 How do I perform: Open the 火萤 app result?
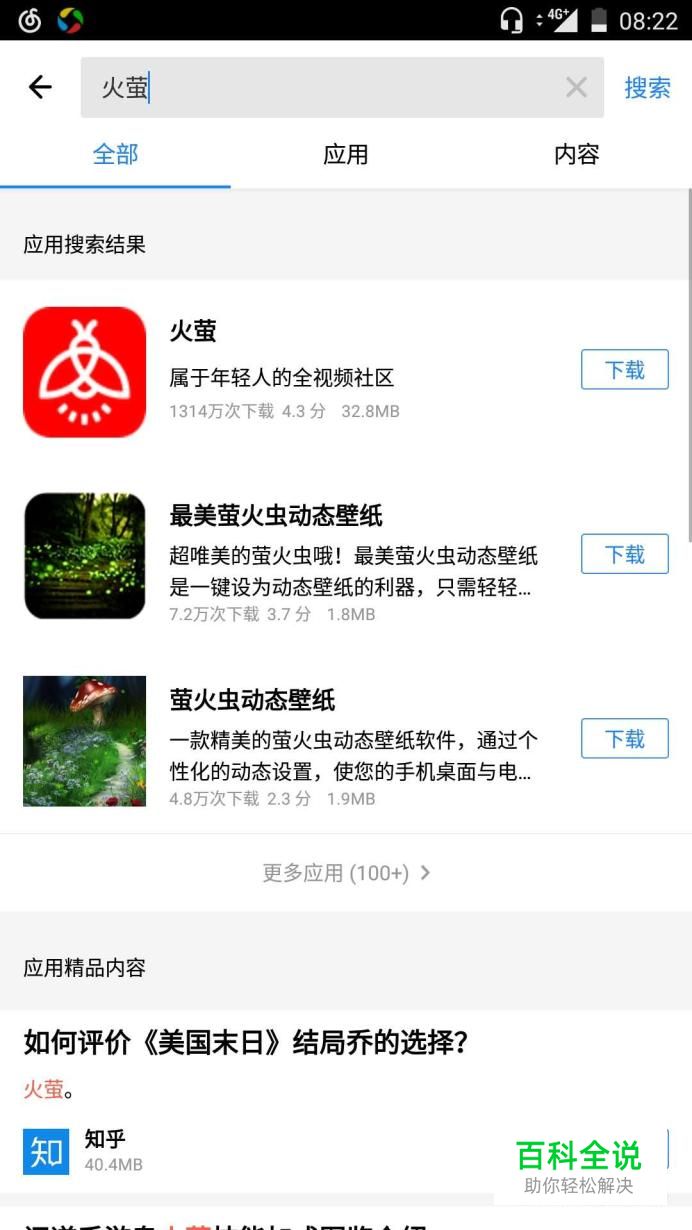point(300,370)
